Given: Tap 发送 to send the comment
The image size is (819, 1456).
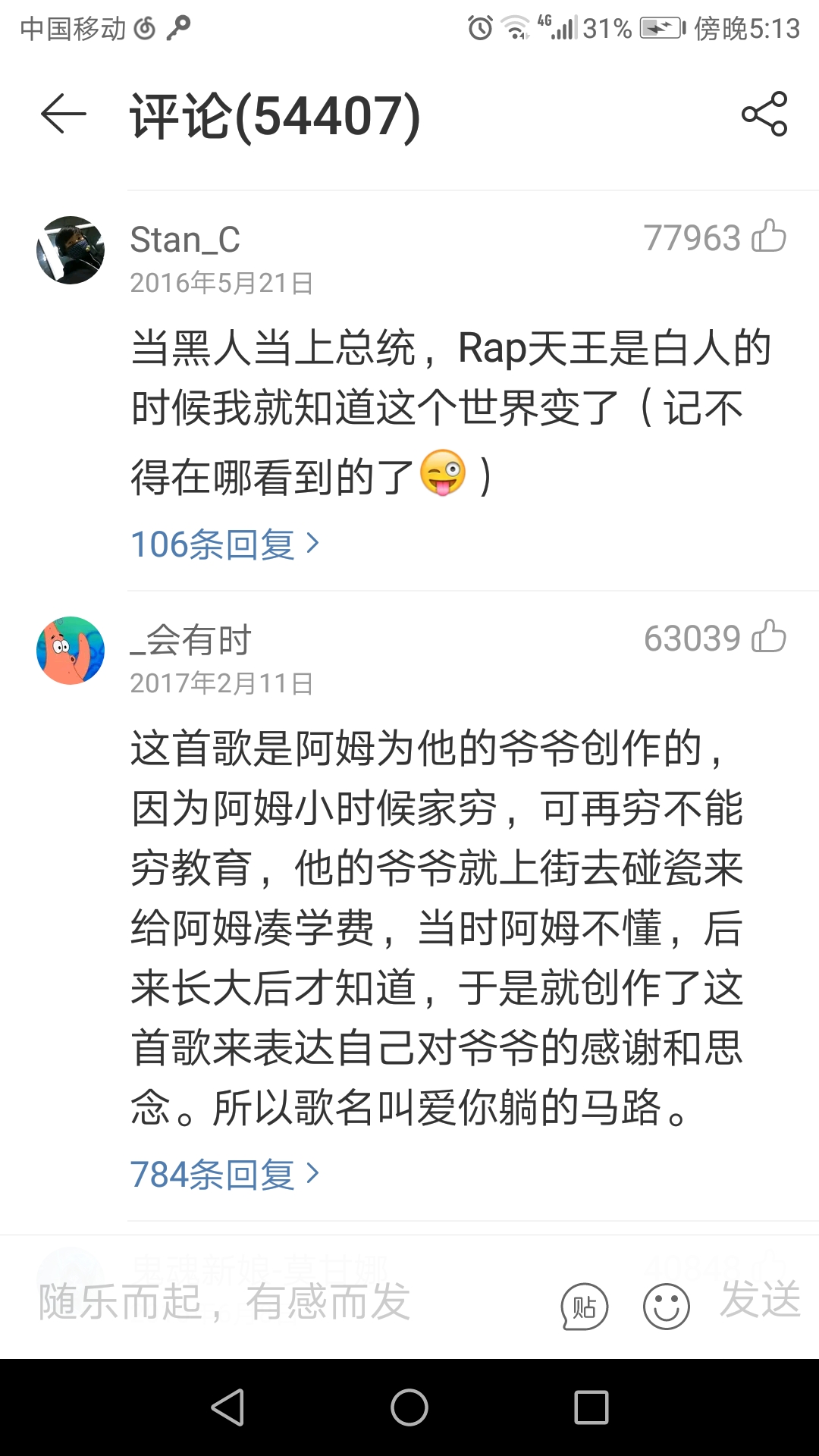Looking at the screenshot, I should (761, 1300).
